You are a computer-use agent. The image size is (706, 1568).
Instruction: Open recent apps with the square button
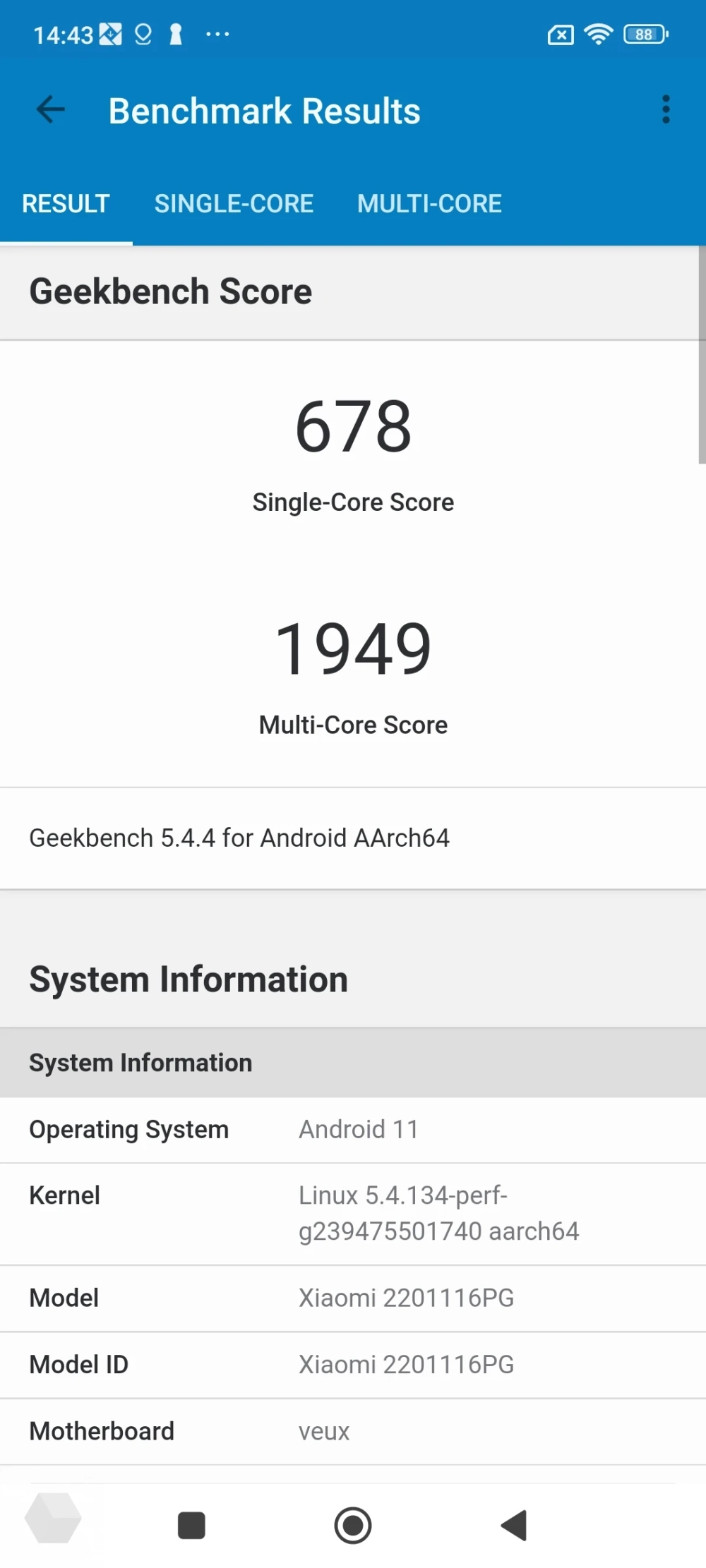coord(191,1525)
